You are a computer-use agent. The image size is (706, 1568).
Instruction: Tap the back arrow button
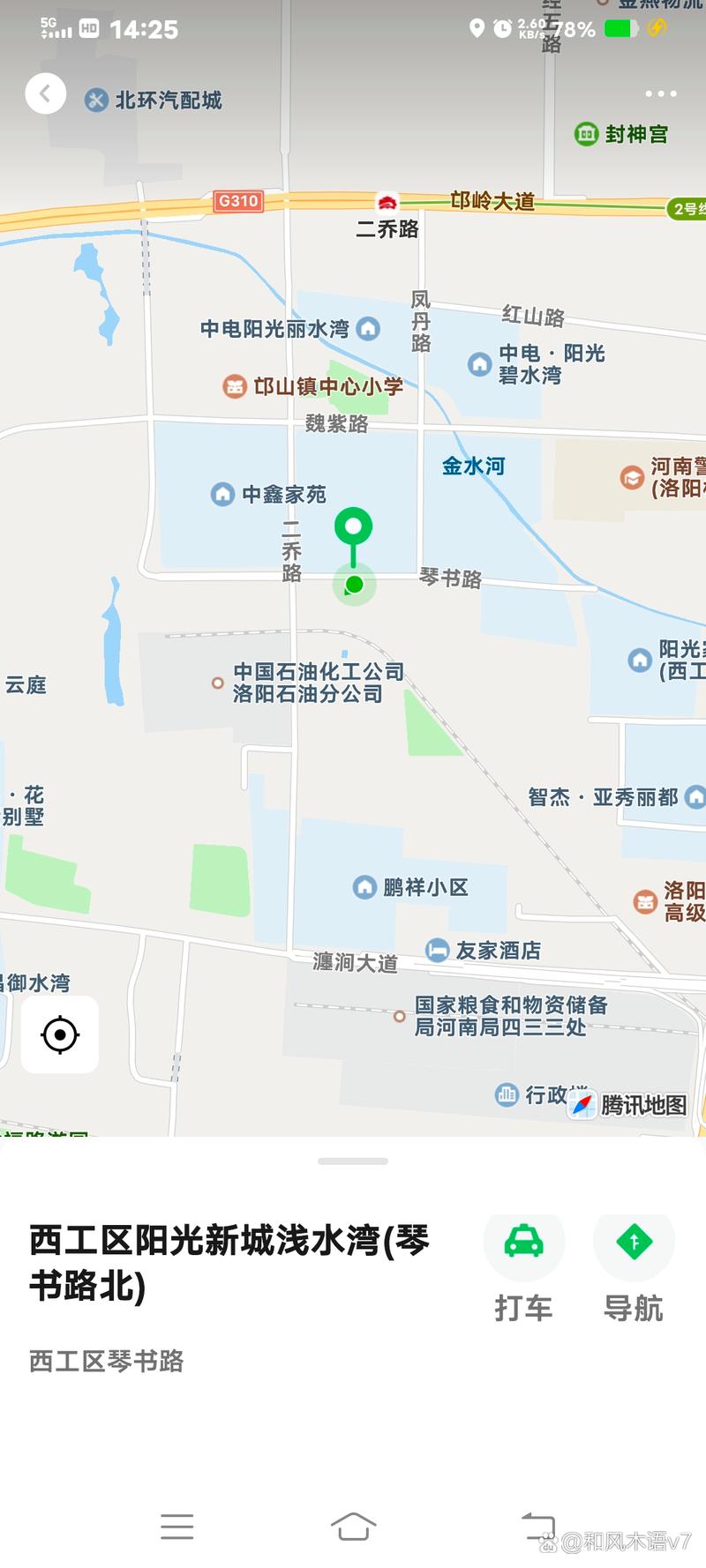[x=45, y=93]
